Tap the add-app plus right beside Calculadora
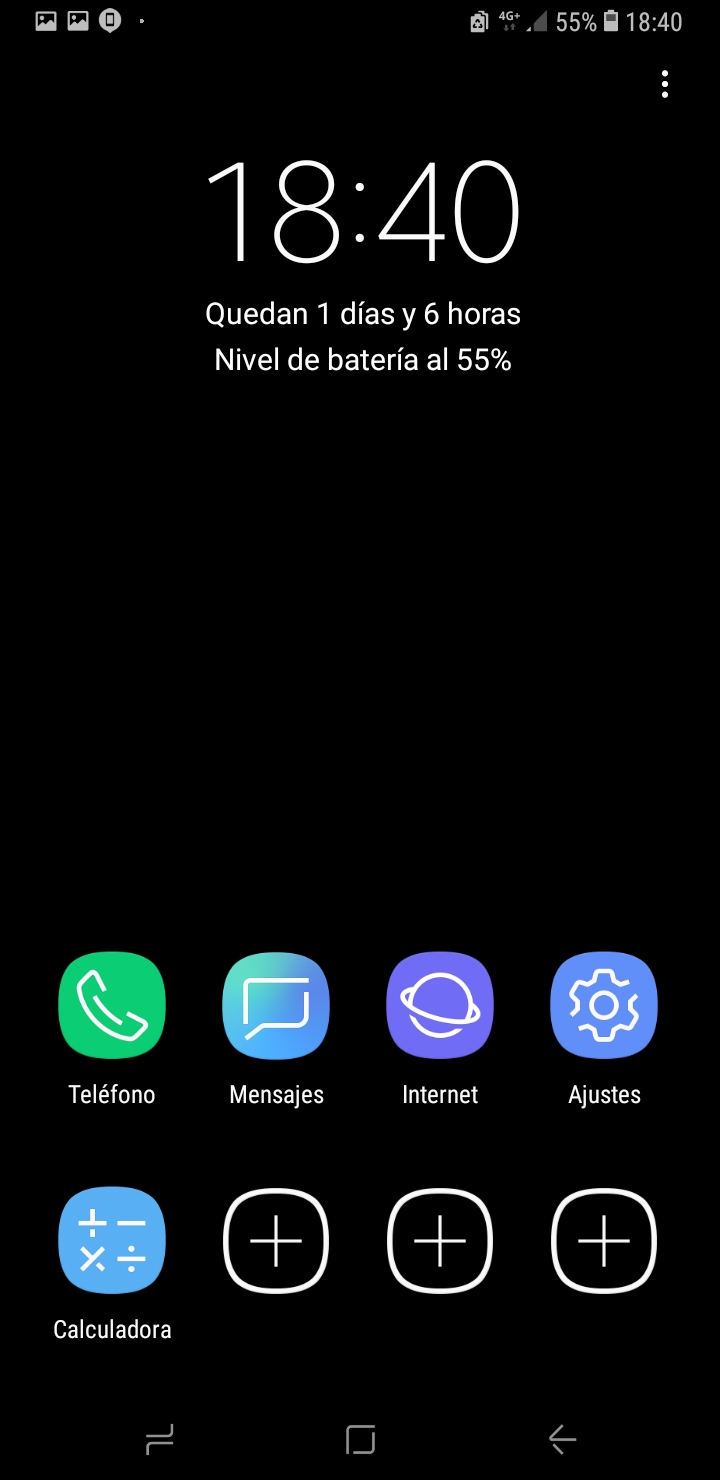720x1480 pixels. 276,1241
